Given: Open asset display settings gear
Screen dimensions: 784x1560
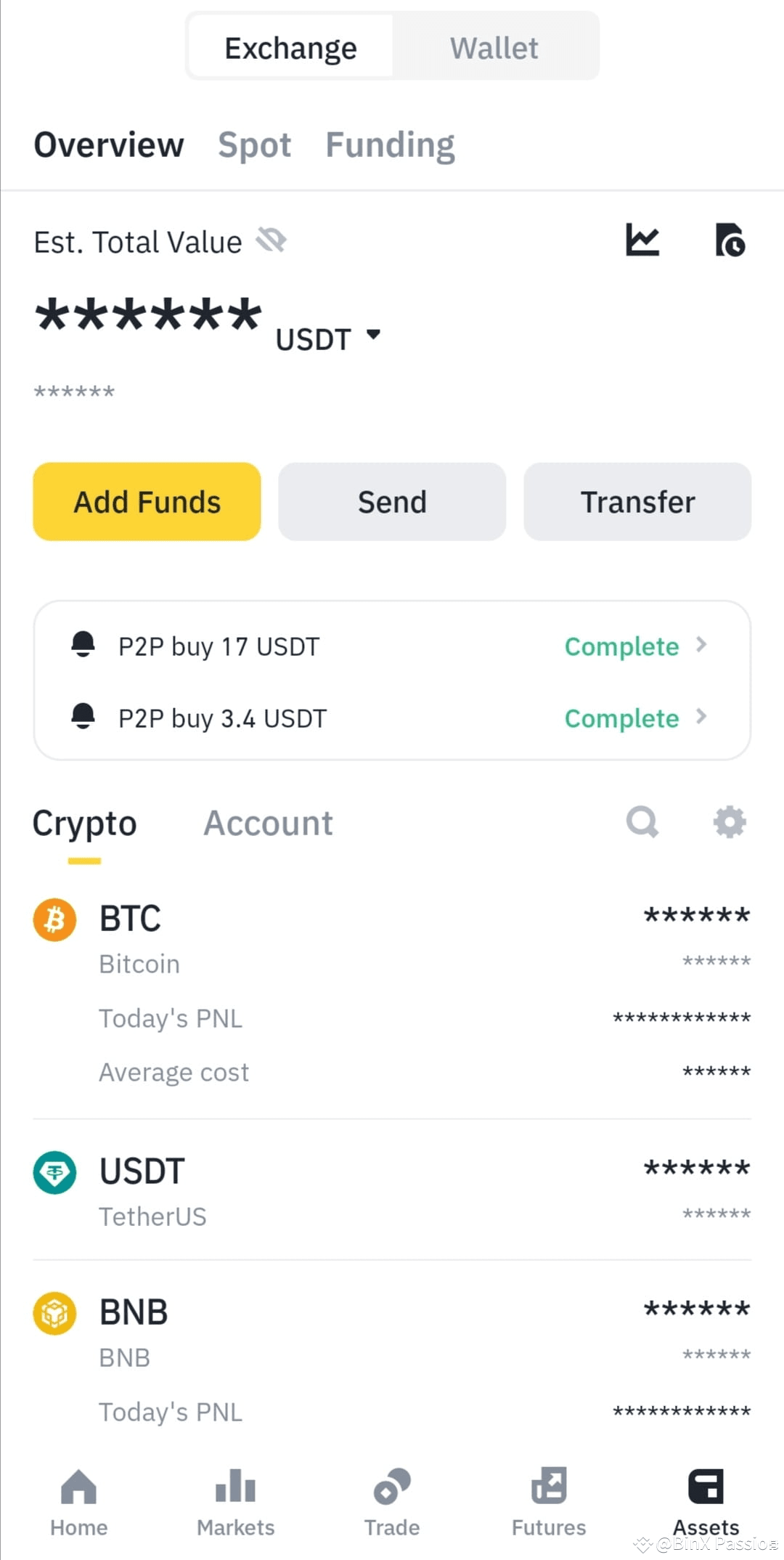Looking at the screenshot, I should [729, 822].
